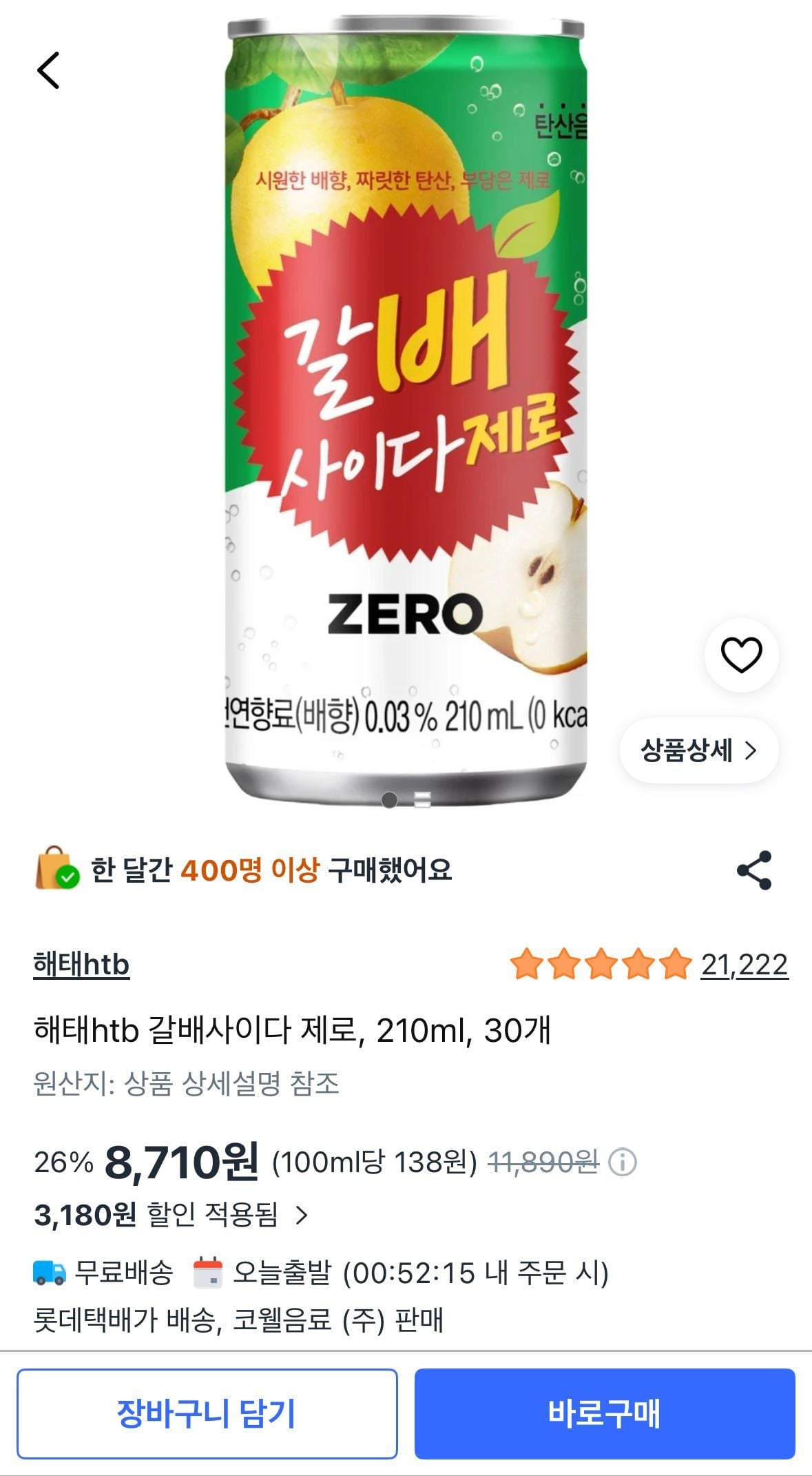
Task: Tap 장바구니 담기 to add to cart
Action: click(207, 1413)
